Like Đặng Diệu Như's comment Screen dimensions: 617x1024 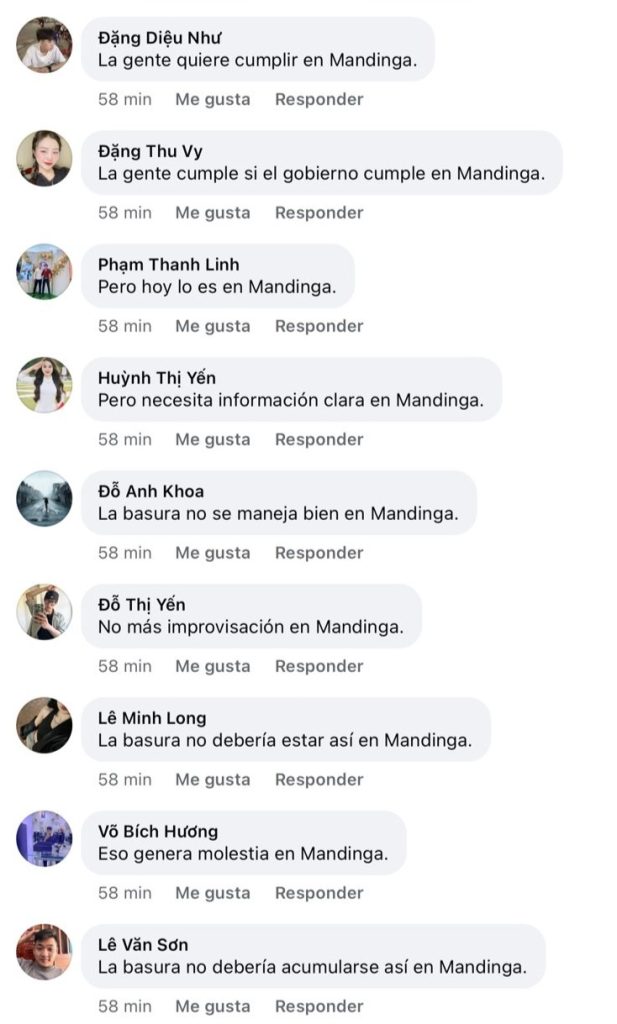[212, 99]
